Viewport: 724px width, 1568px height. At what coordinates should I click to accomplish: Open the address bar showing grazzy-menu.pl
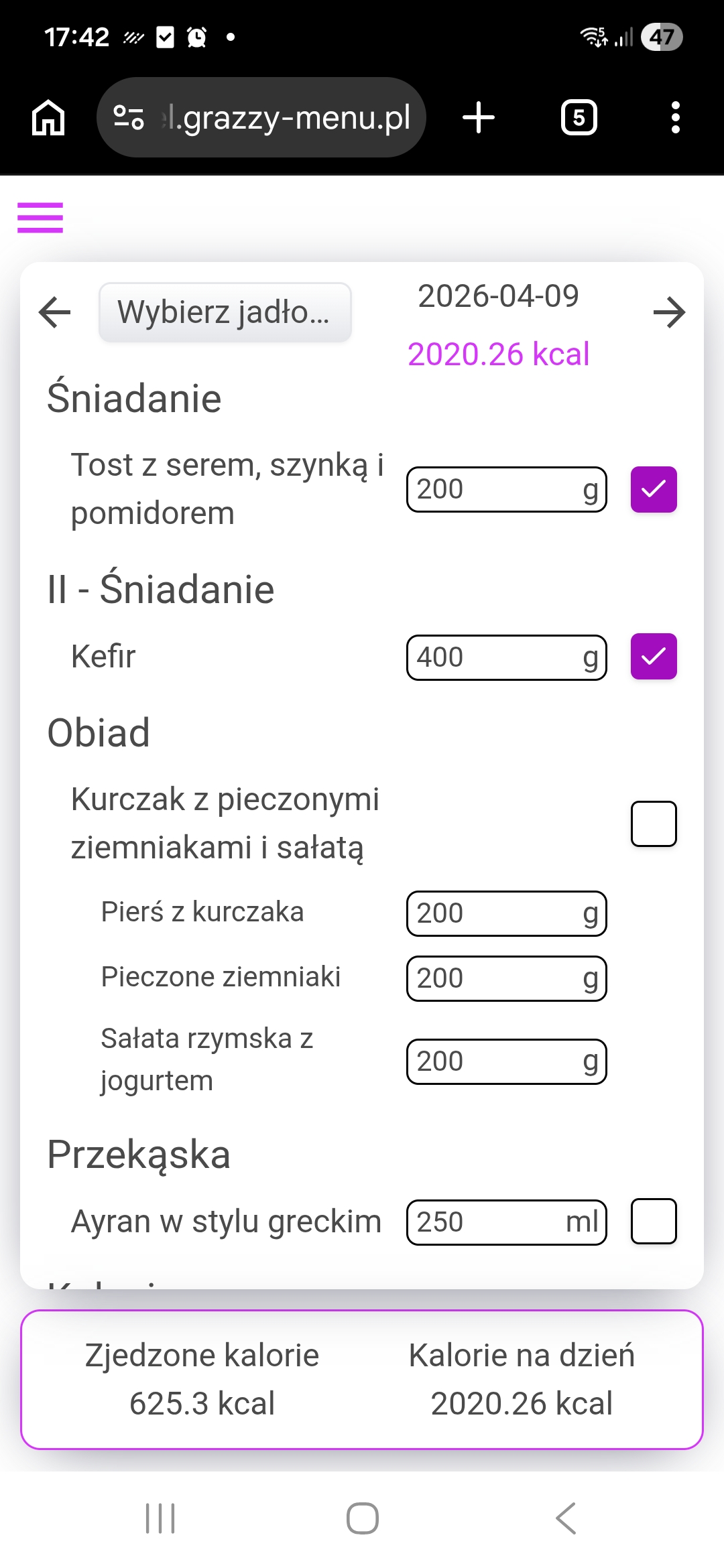tap(288, 117)
